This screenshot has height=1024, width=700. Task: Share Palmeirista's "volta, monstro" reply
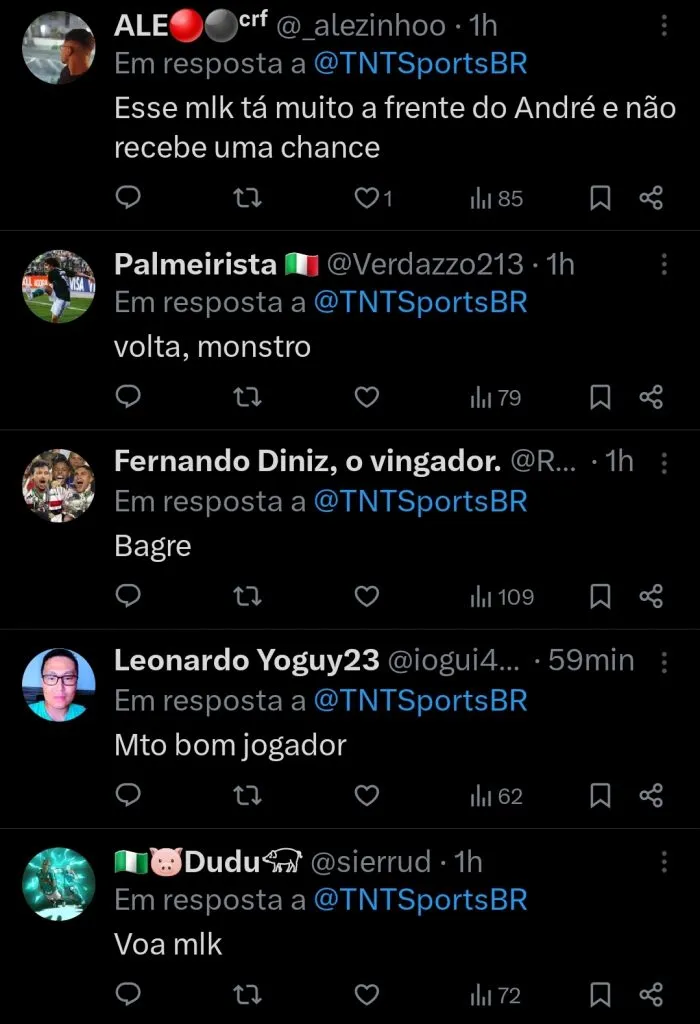651,398
